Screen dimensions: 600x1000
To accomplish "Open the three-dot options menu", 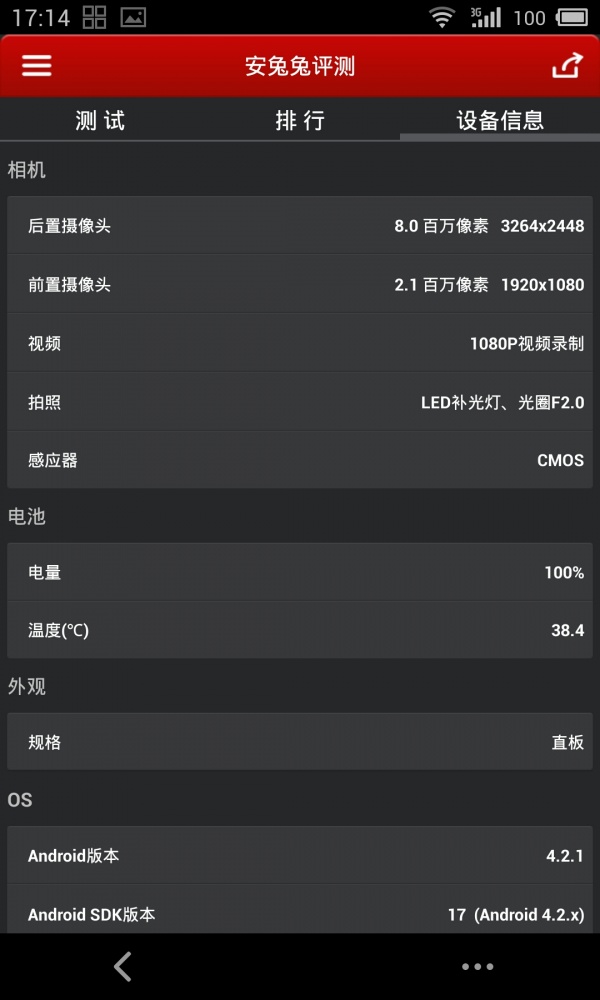I will [x=477, y=966].
